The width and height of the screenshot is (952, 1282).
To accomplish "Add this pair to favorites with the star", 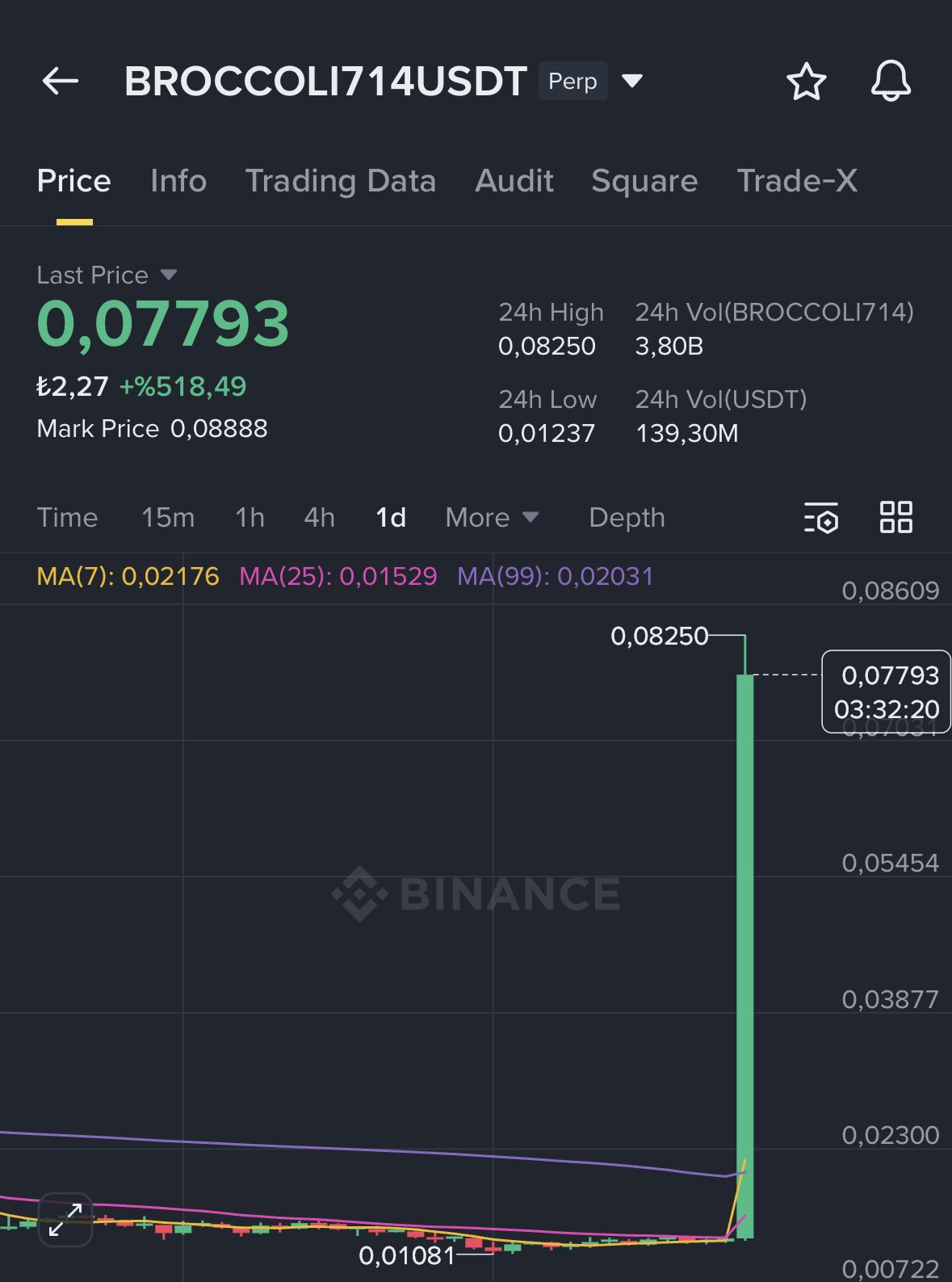I will 806,82.
